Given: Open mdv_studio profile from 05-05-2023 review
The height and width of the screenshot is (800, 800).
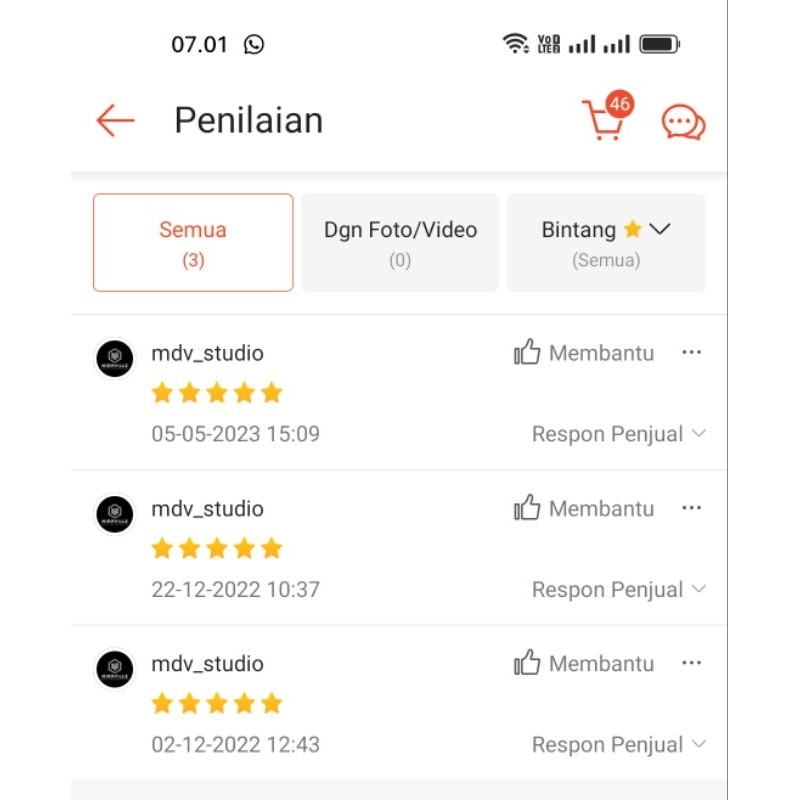Looking at the screenshot, I should [x=207, y=353].
